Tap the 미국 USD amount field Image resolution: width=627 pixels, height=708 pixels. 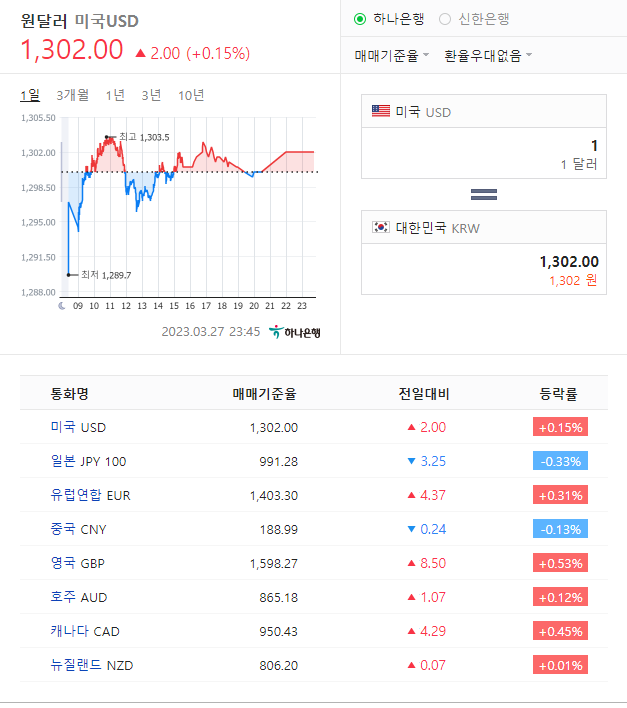(x=484, y=153)
